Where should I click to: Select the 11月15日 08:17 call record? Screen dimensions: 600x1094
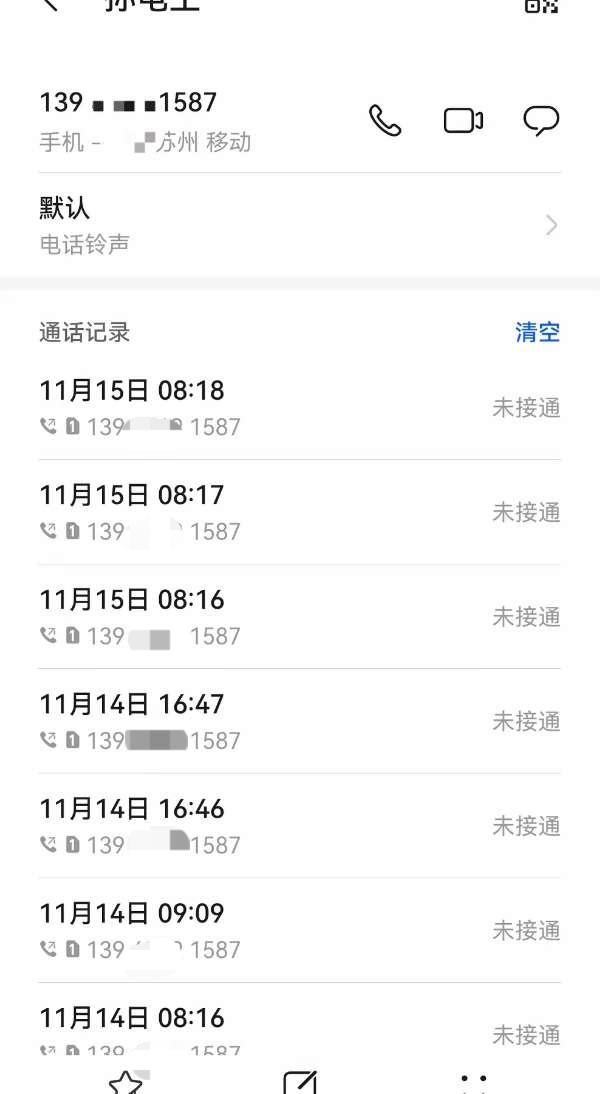pos(299,512)
